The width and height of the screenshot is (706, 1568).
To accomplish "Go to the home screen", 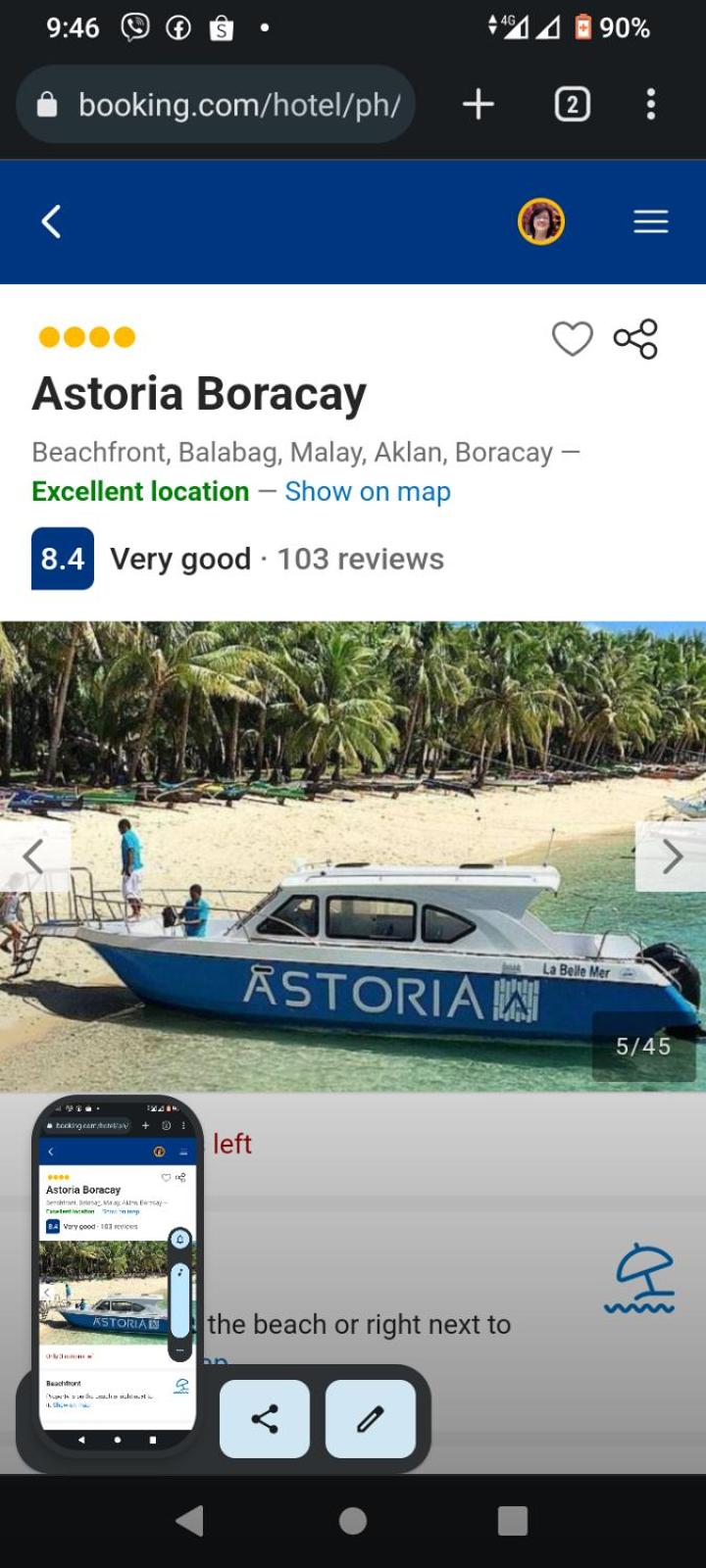I will (353, 1520).
